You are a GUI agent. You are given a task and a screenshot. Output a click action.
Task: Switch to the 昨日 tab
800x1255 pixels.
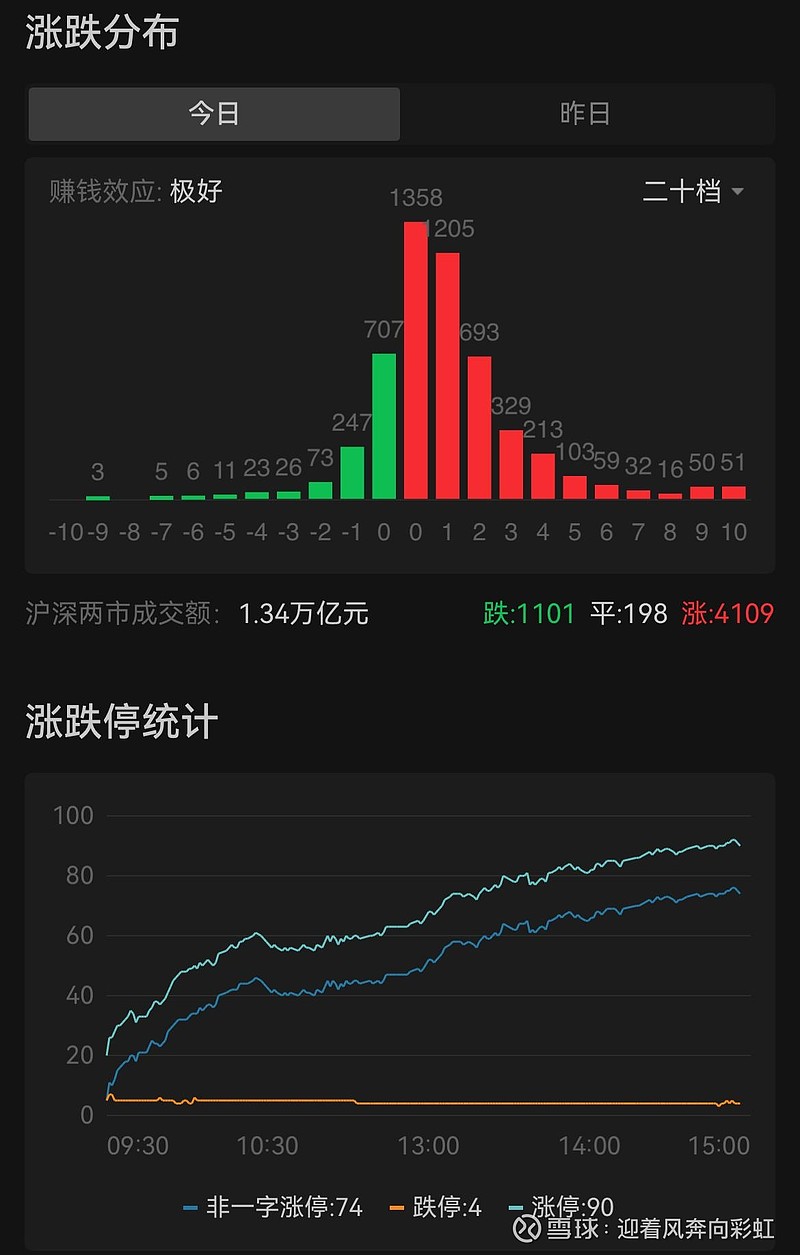click(585, 114)
